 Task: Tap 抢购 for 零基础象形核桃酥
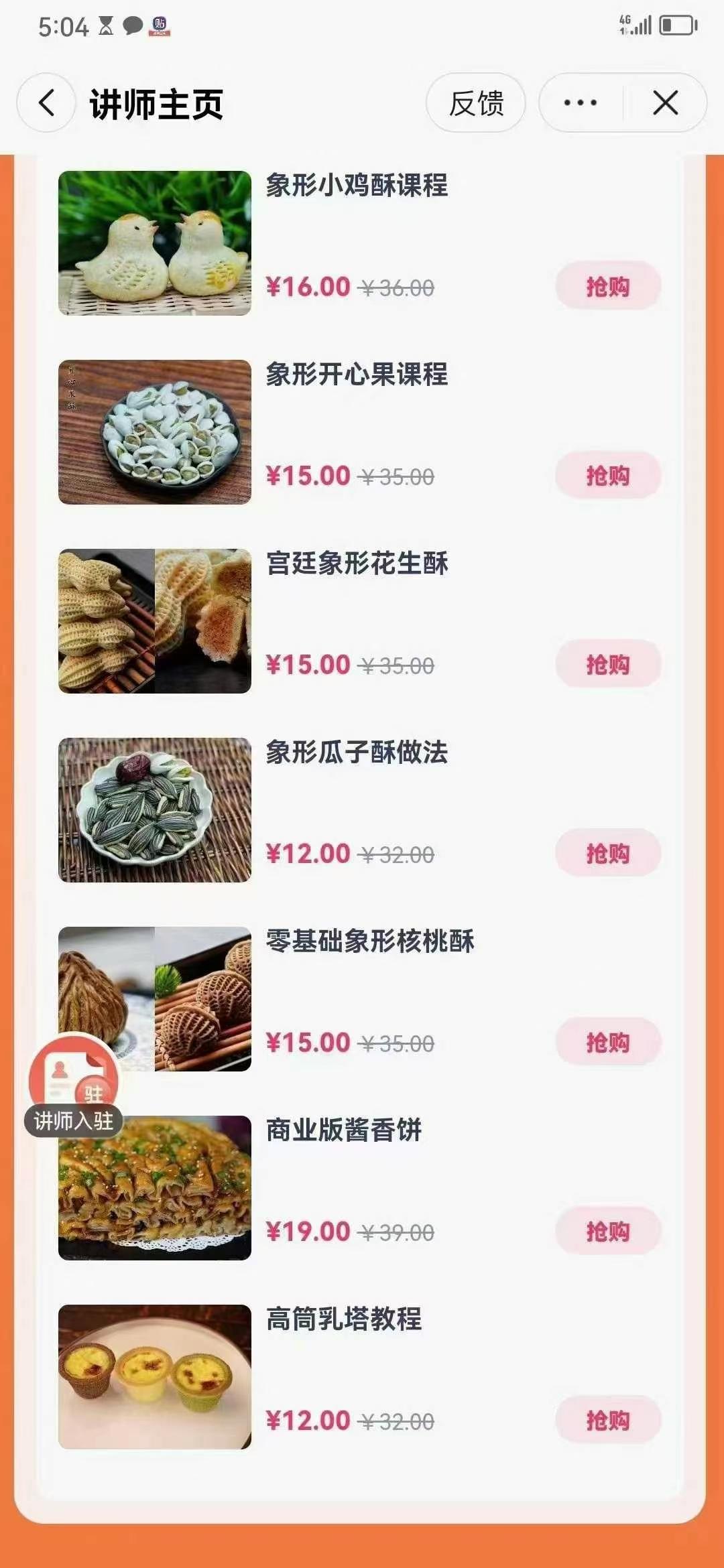[x=608, y=1042]
